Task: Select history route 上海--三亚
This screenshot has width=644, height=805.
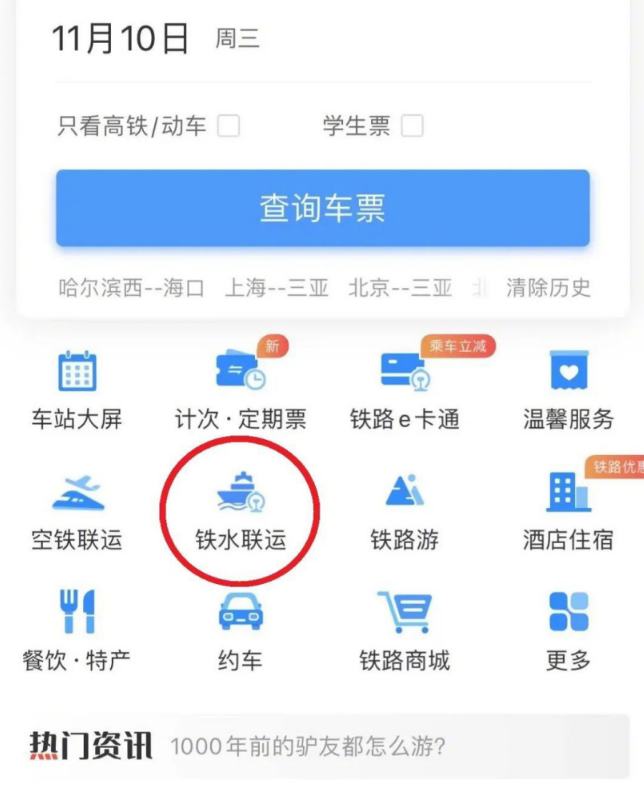Action: click(277, 288)
